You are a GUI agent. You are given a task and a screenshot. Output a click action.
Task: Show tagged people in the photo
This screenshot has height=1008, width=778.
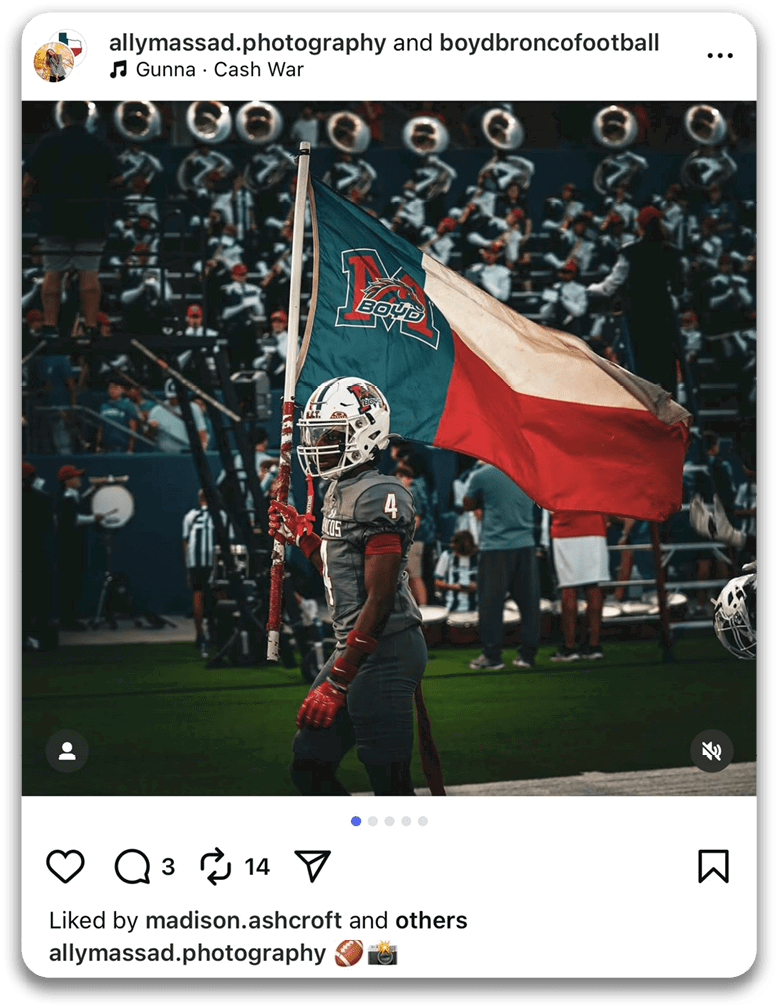click(x=67, y=751)
